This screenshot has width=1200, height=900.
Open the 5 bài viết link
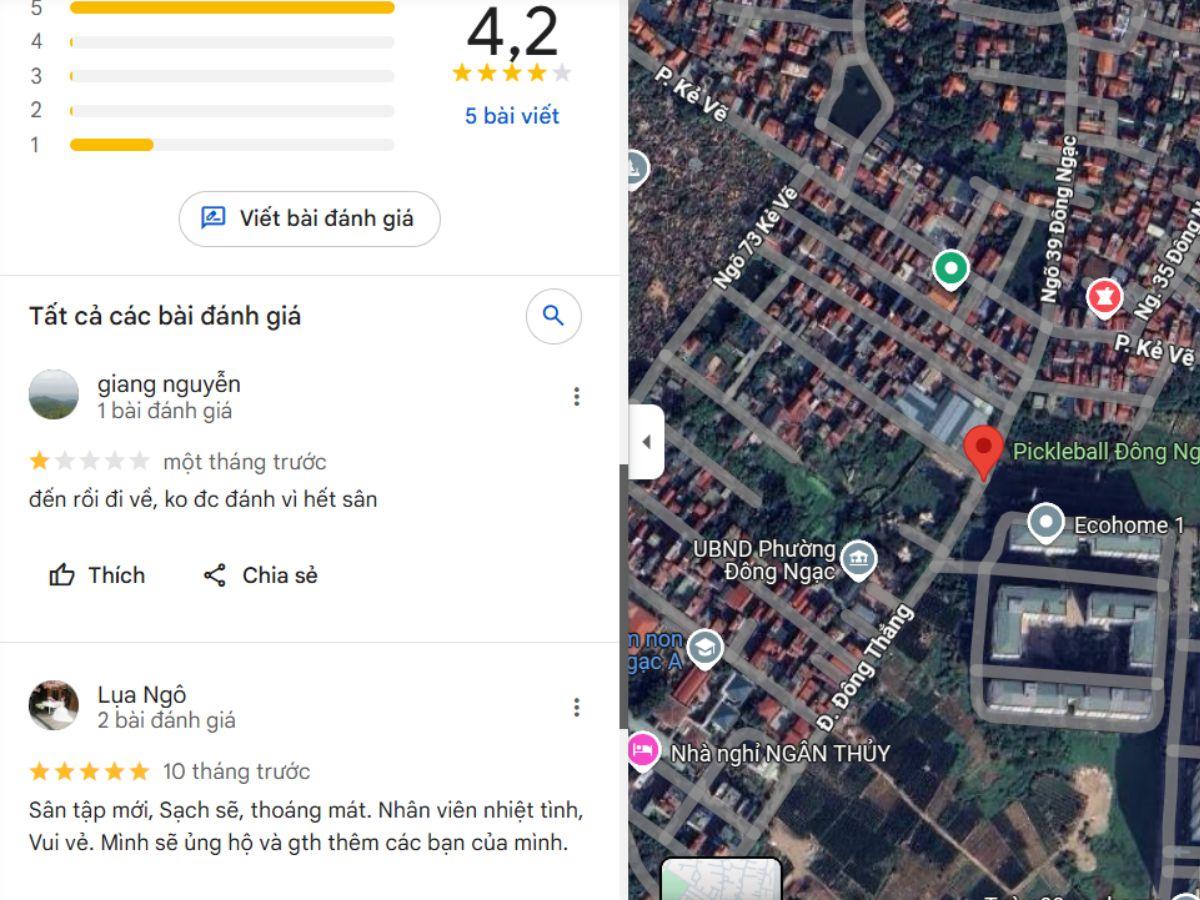click(x=512, y=116)
